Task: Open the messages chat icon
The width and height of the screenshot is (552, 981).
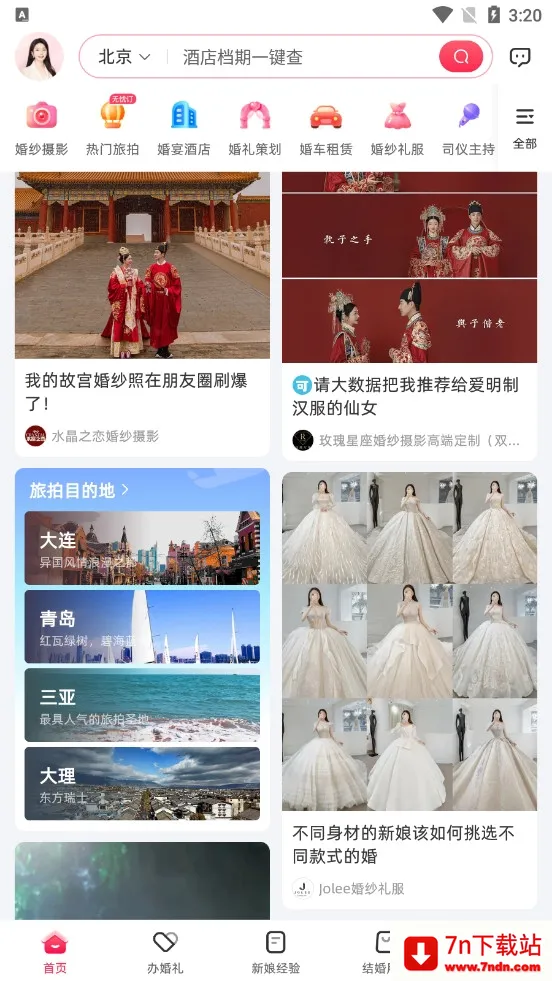Action: [520, 57]
